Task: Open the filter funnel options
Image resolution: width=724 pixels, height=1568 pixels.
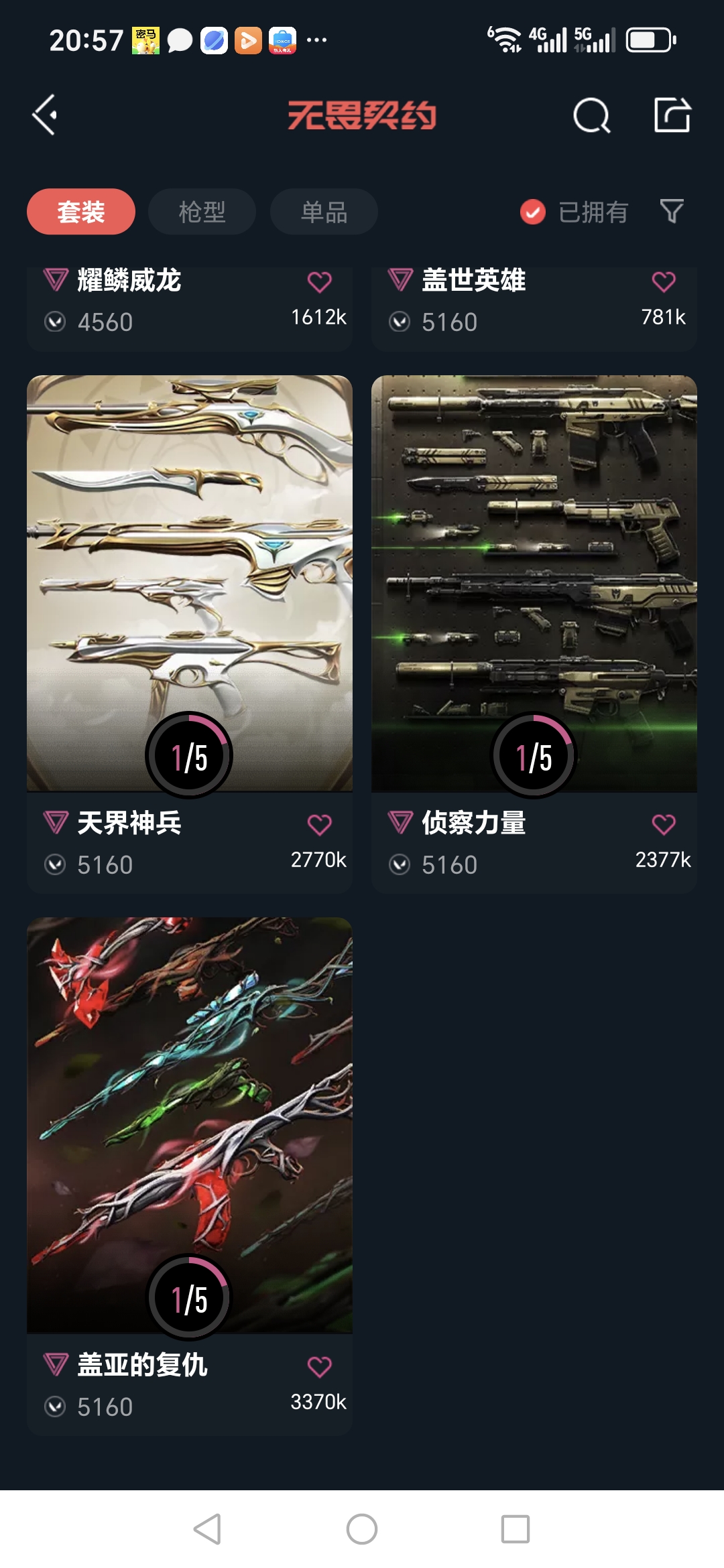Action: pyautogui.click(x=672, y=212)
